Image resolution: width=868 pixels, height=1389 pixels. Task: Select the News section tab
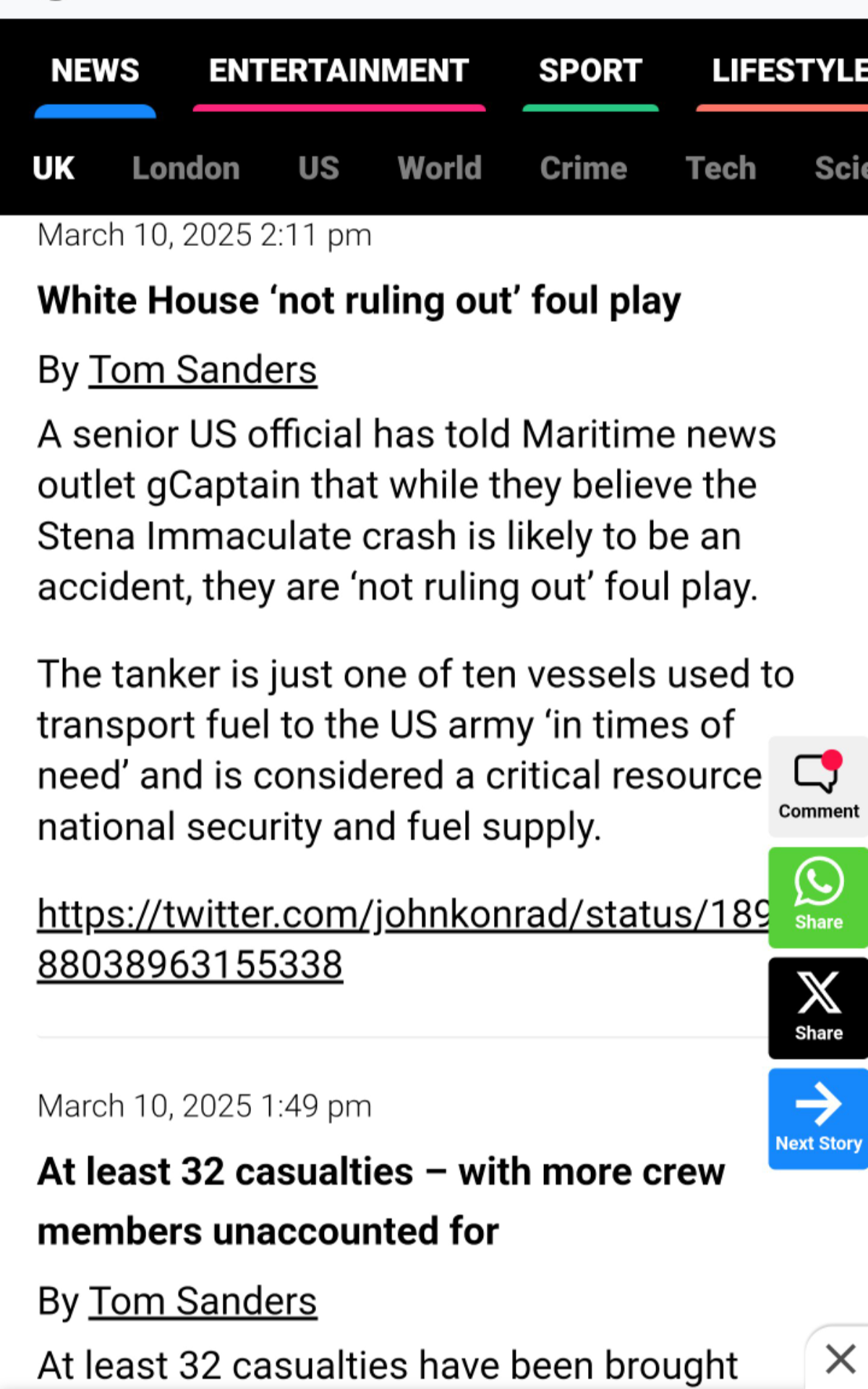[x=95, y=71]
